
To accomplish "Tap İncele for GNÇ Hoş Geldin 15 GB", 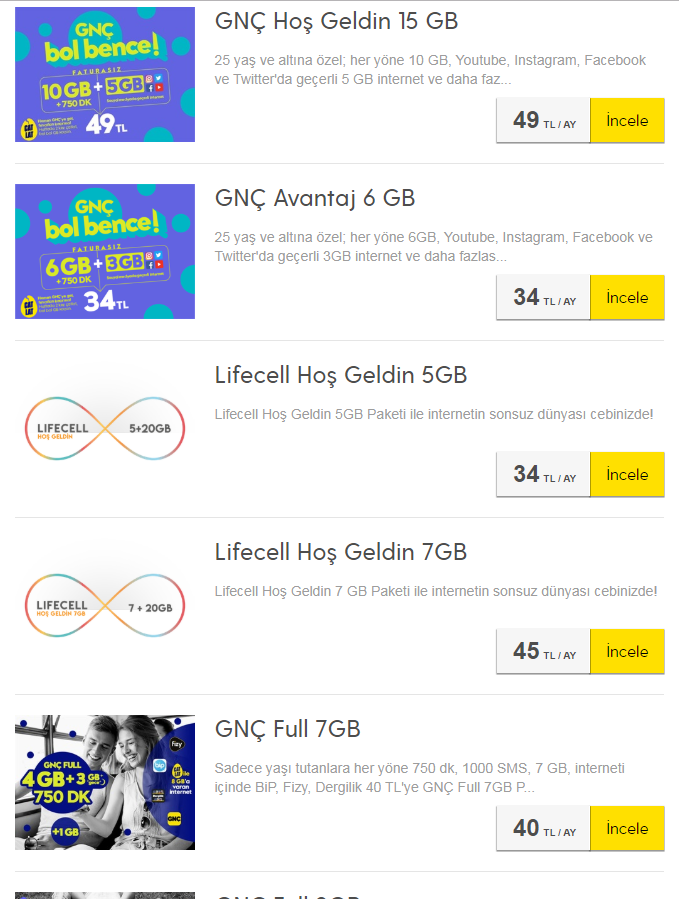I will tap(627, 121).
